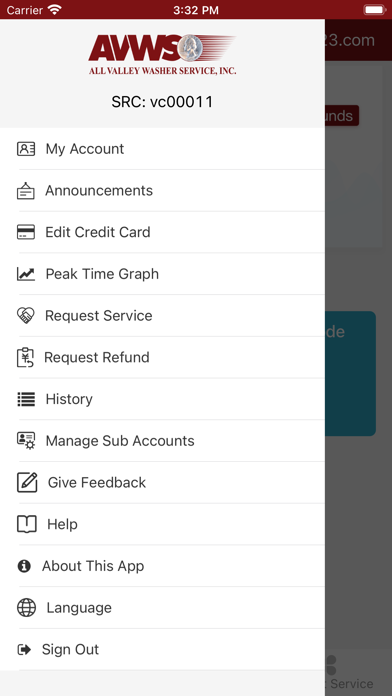Select Edit Credit Card
This screenshot has width=392, height=696.
162,232
